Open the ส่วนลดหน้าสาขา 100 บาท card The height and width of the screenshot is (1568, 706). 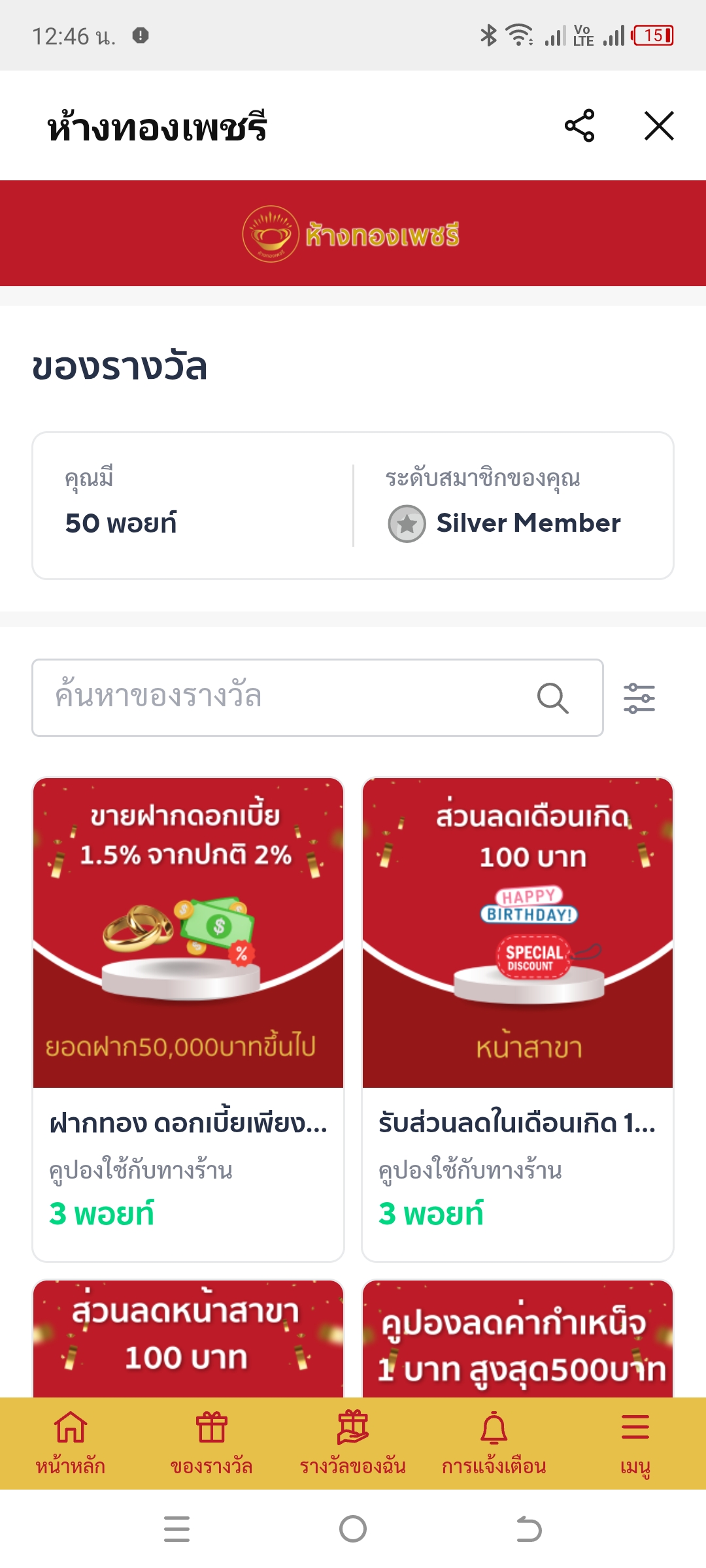(x=188, y=1339)
